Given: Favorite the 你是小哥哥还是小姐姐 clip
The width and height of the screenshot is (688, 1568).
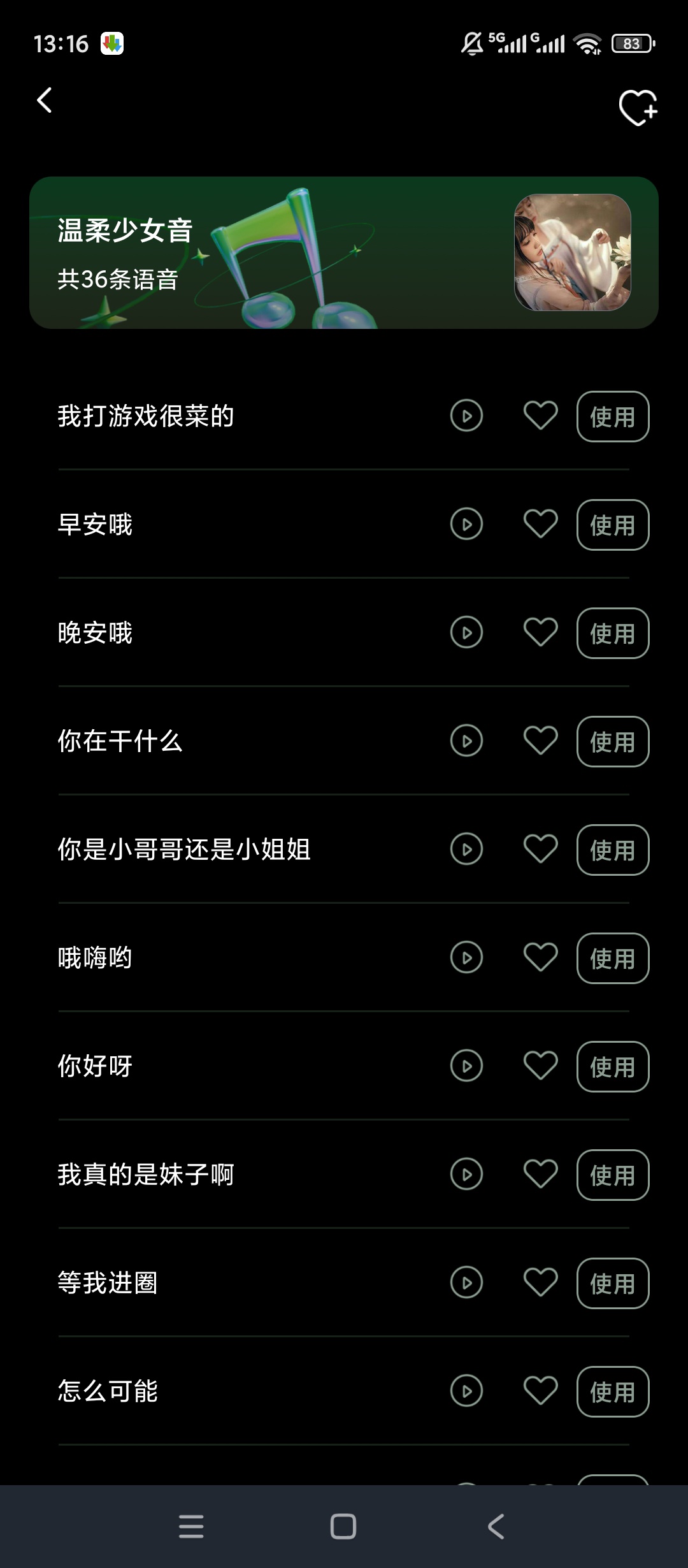Looking at the screenshot, I should (540, 849).
